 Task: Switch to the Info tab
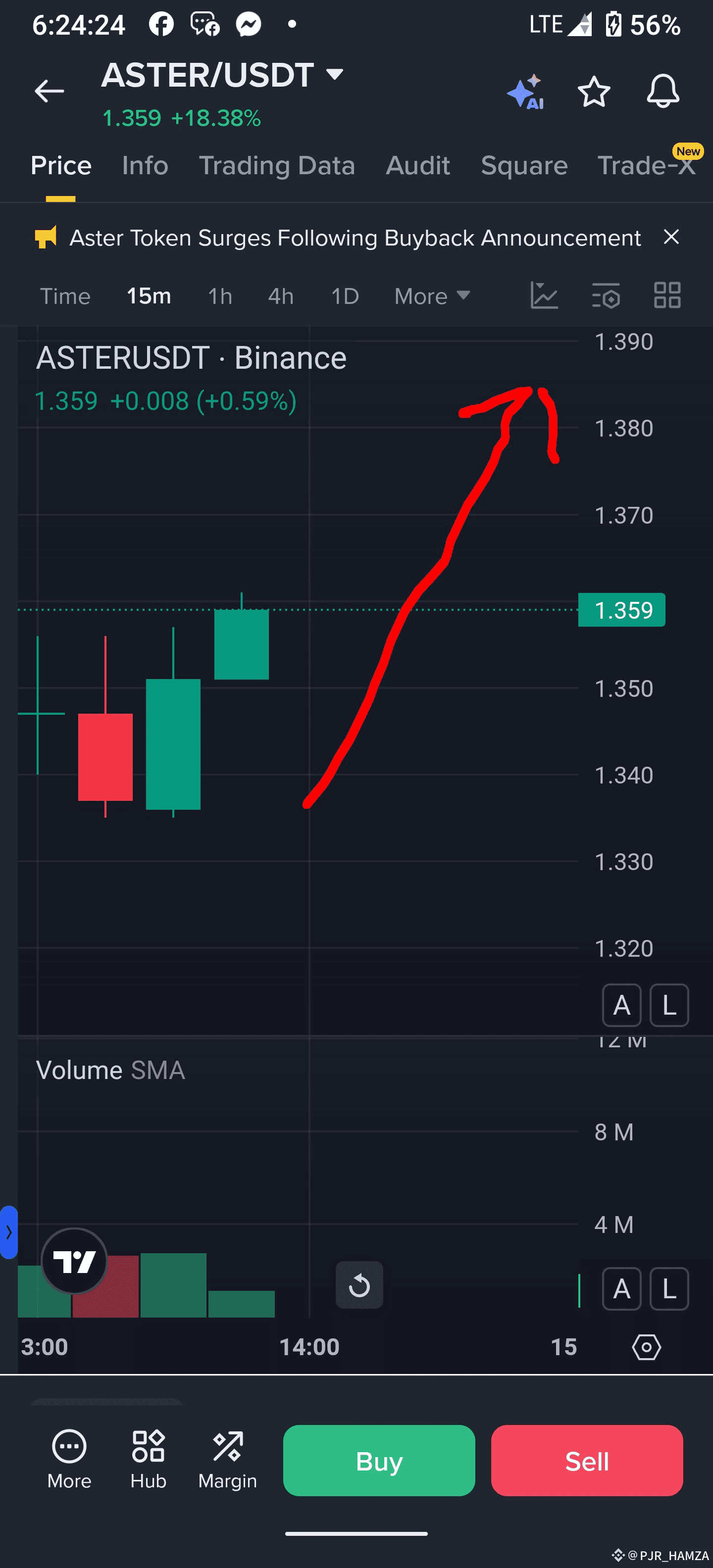[145, 166]
